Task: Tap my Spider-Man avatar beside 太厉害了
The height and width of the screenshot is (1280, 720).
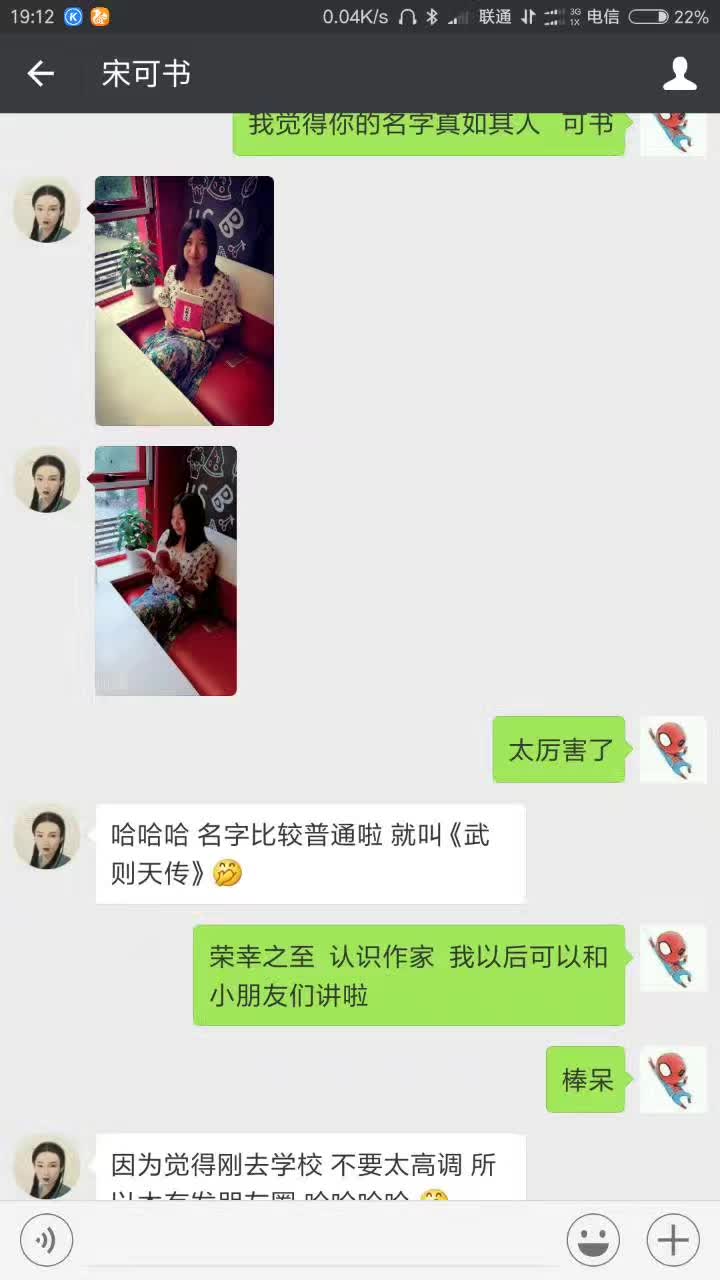Action: [673, 749]
